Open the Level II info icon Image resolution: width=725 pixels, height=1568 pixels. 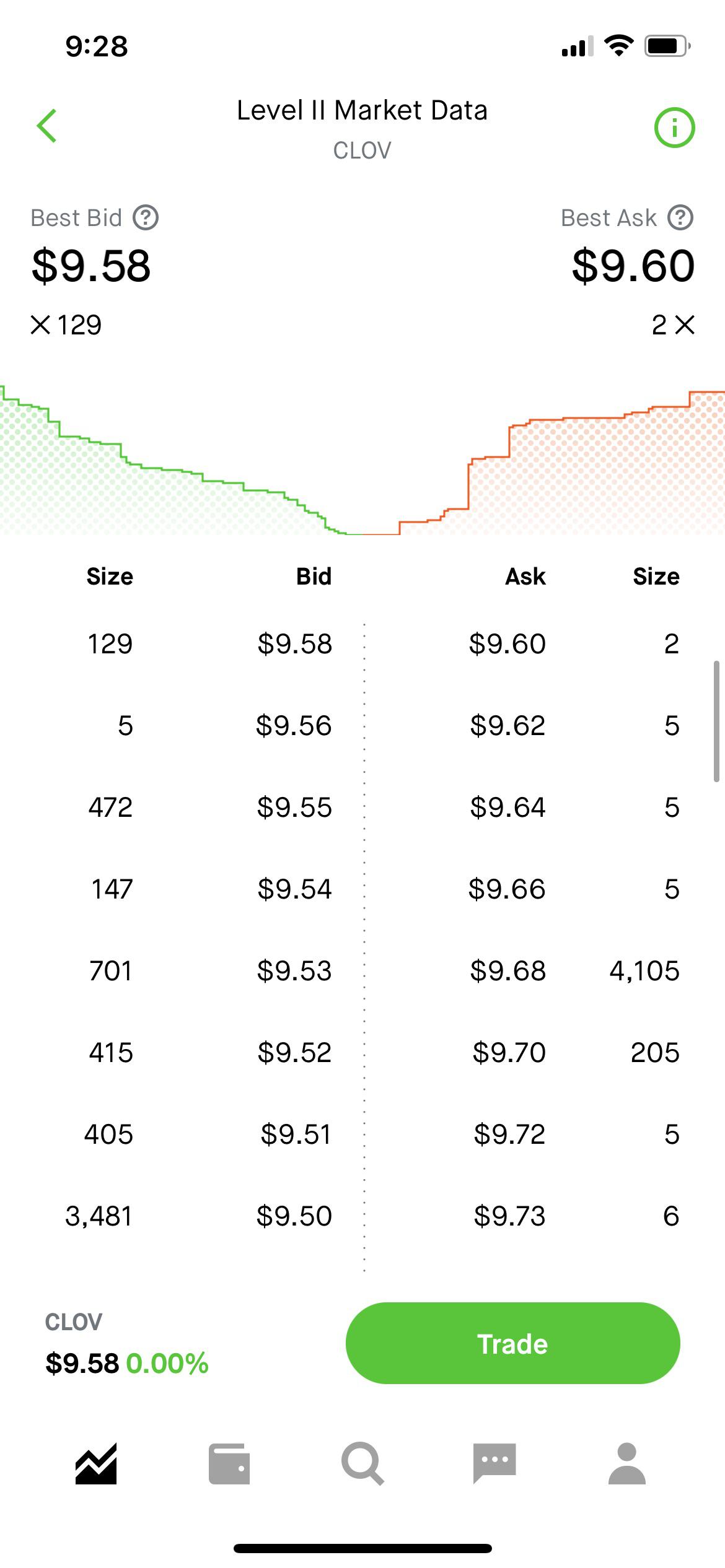(674, 128)
